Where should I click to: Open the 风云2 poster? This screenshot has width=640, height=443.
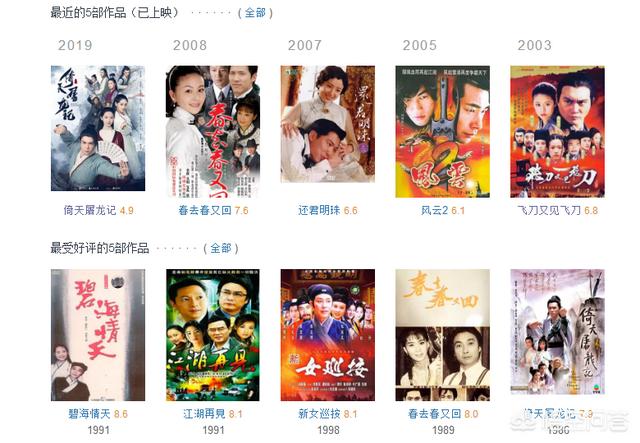point(442,131)
